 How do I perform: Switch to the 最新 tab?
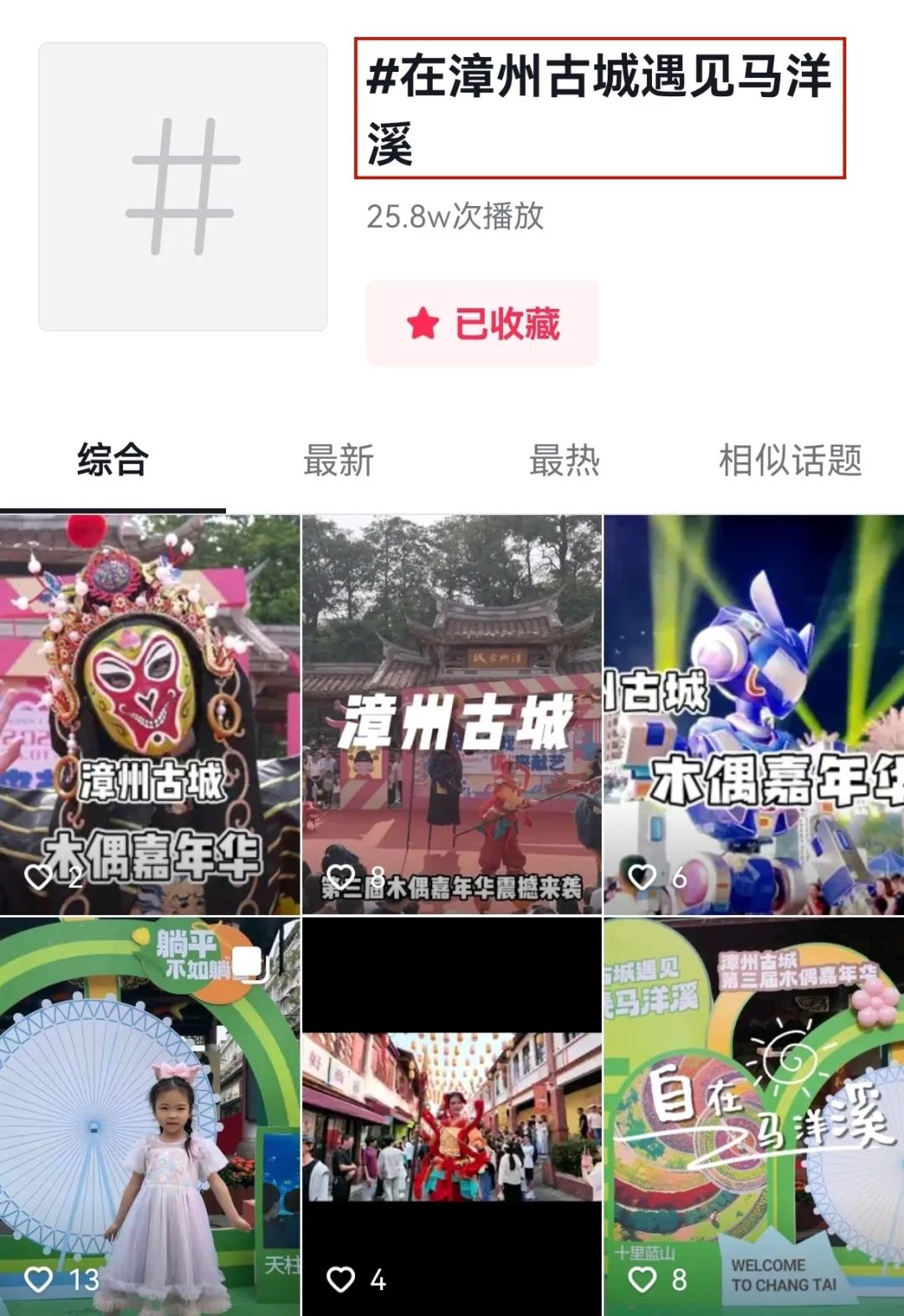[x=338, y=460]
